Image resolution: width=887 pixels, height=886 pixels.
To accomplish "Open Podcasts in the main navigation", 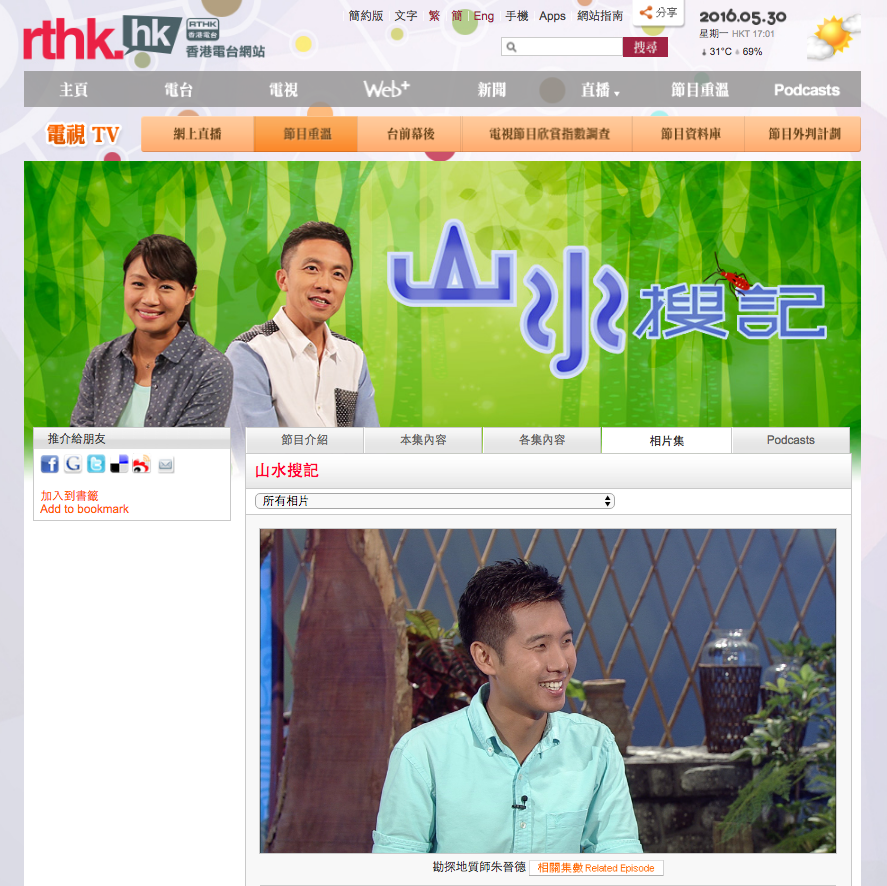I will pyautogui.click(x=806, y=90).
